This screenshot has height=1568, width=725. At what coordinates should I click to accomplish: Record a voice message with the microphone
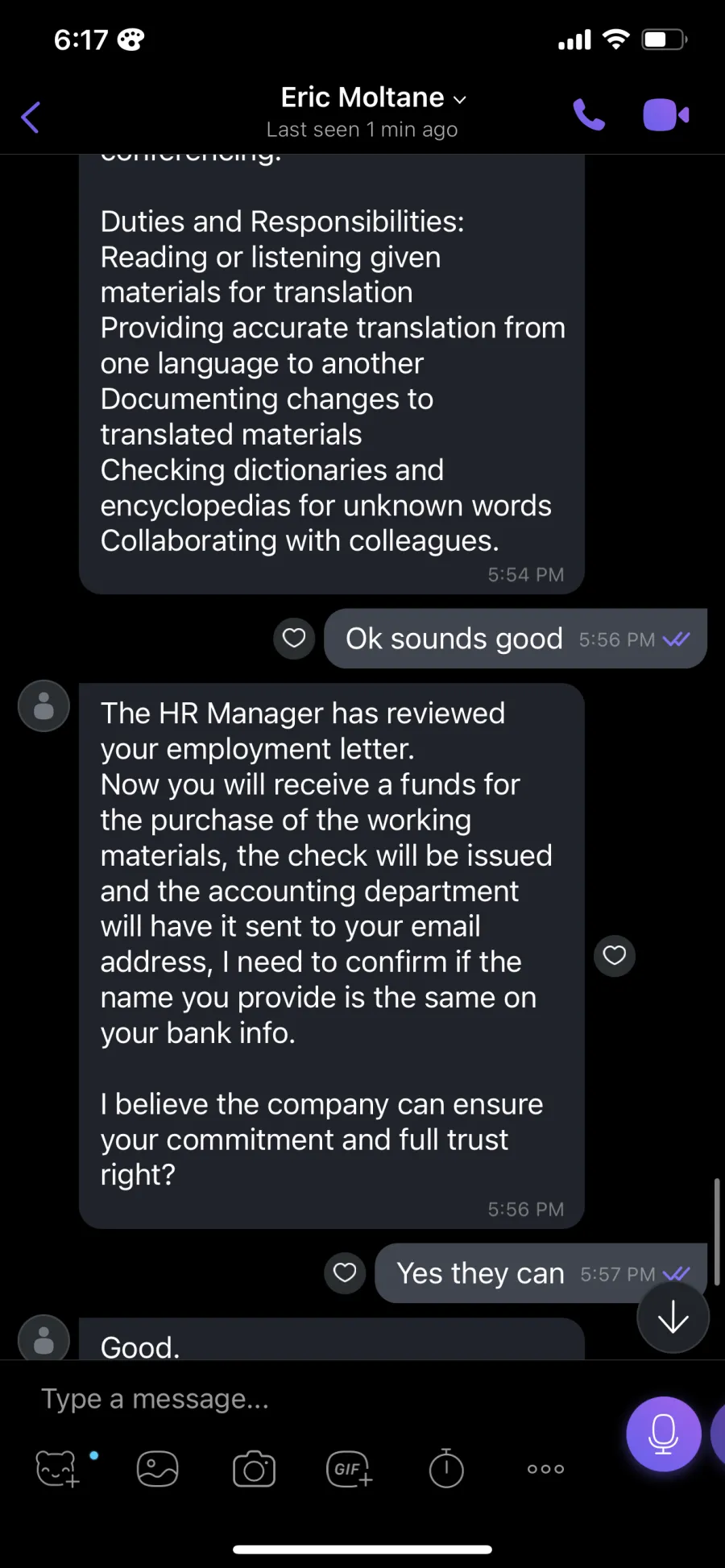click(x=664, y=1434)
